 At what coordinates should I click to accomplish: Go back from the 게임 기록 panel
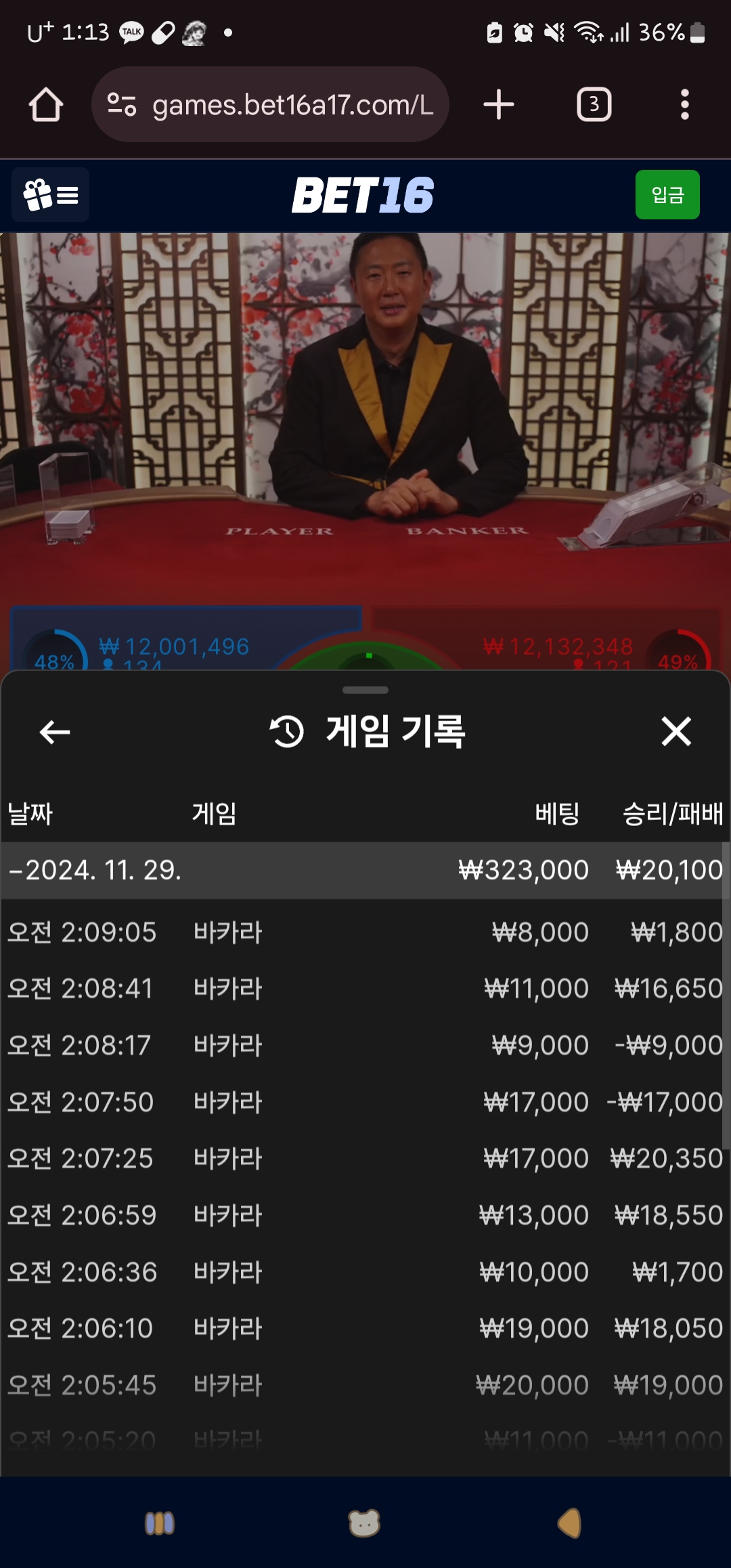click(x=55, y=732)
